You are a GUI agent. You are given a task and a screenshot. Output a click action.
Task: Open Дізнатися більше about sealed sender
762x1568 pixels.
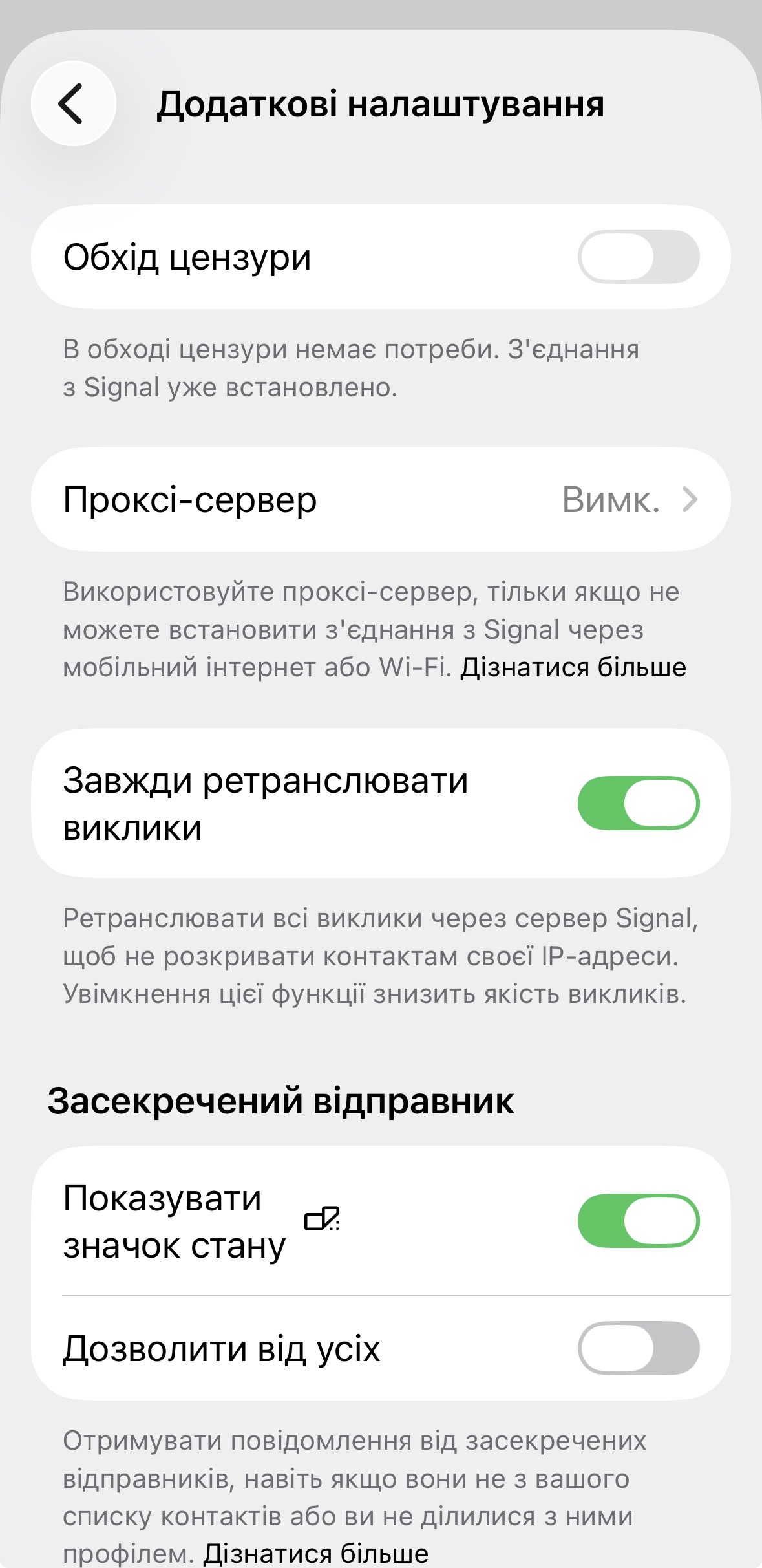pyautogui.click(x=316, y=1552)
